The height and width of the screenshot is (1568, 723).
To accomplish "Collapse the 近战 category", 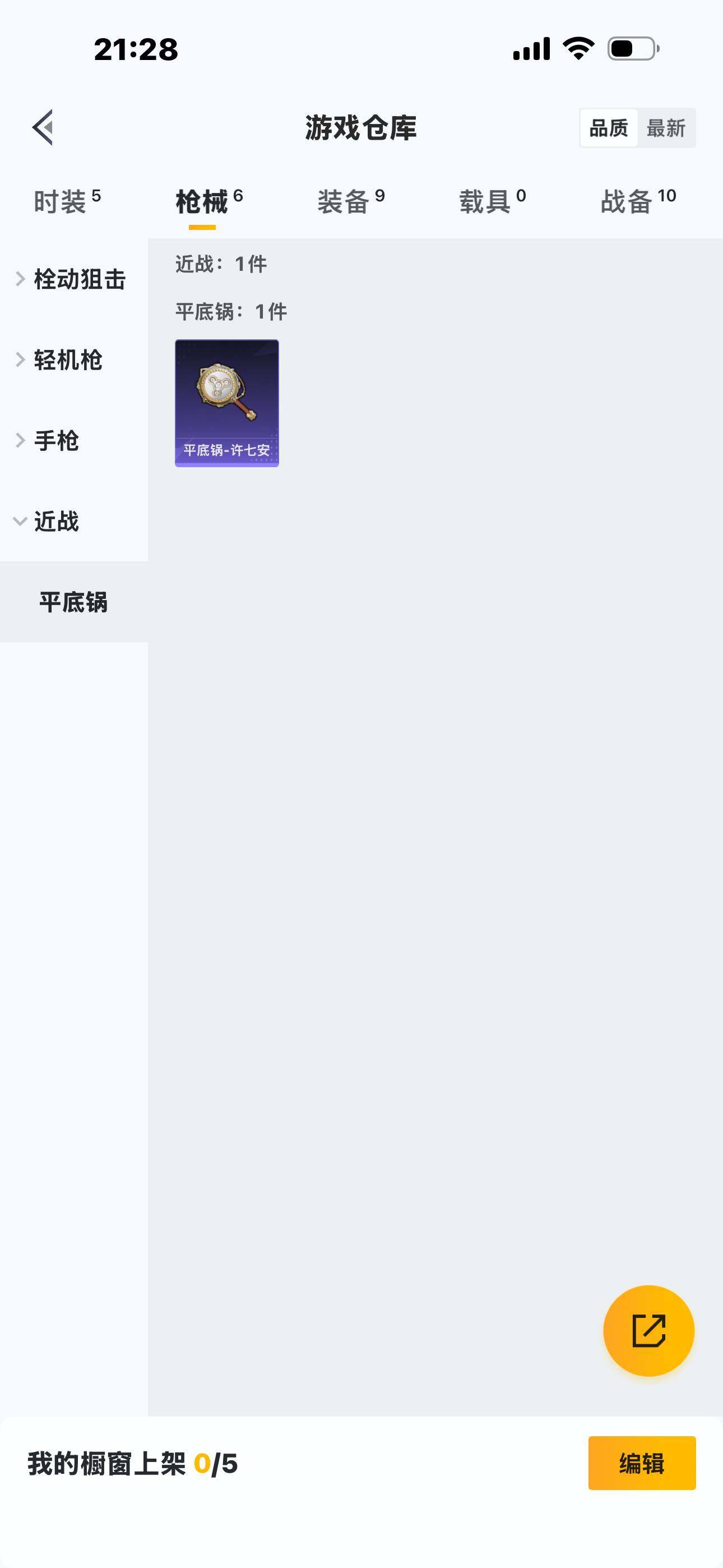I will (55, 522).
